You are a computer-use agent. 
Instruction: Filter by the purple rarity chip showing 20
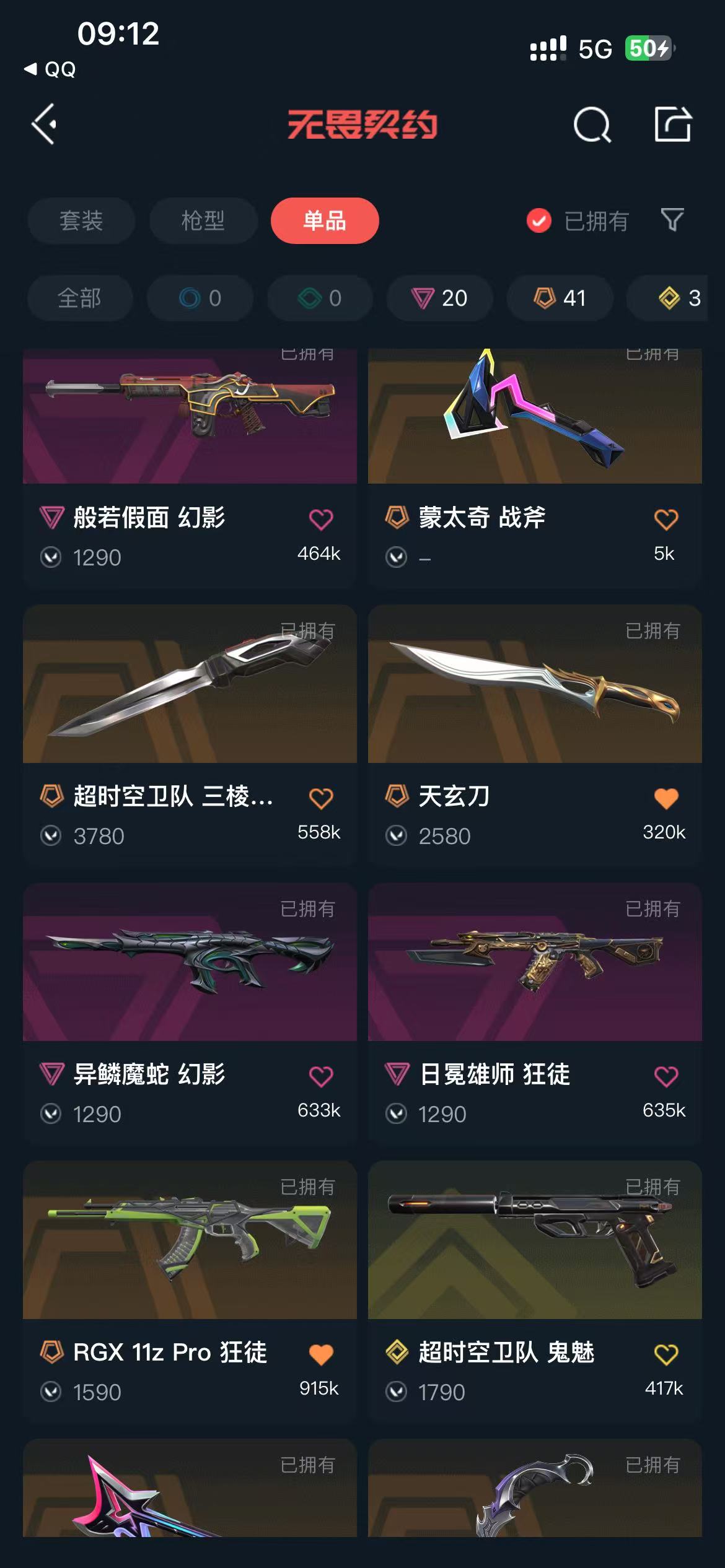(439, 298)
